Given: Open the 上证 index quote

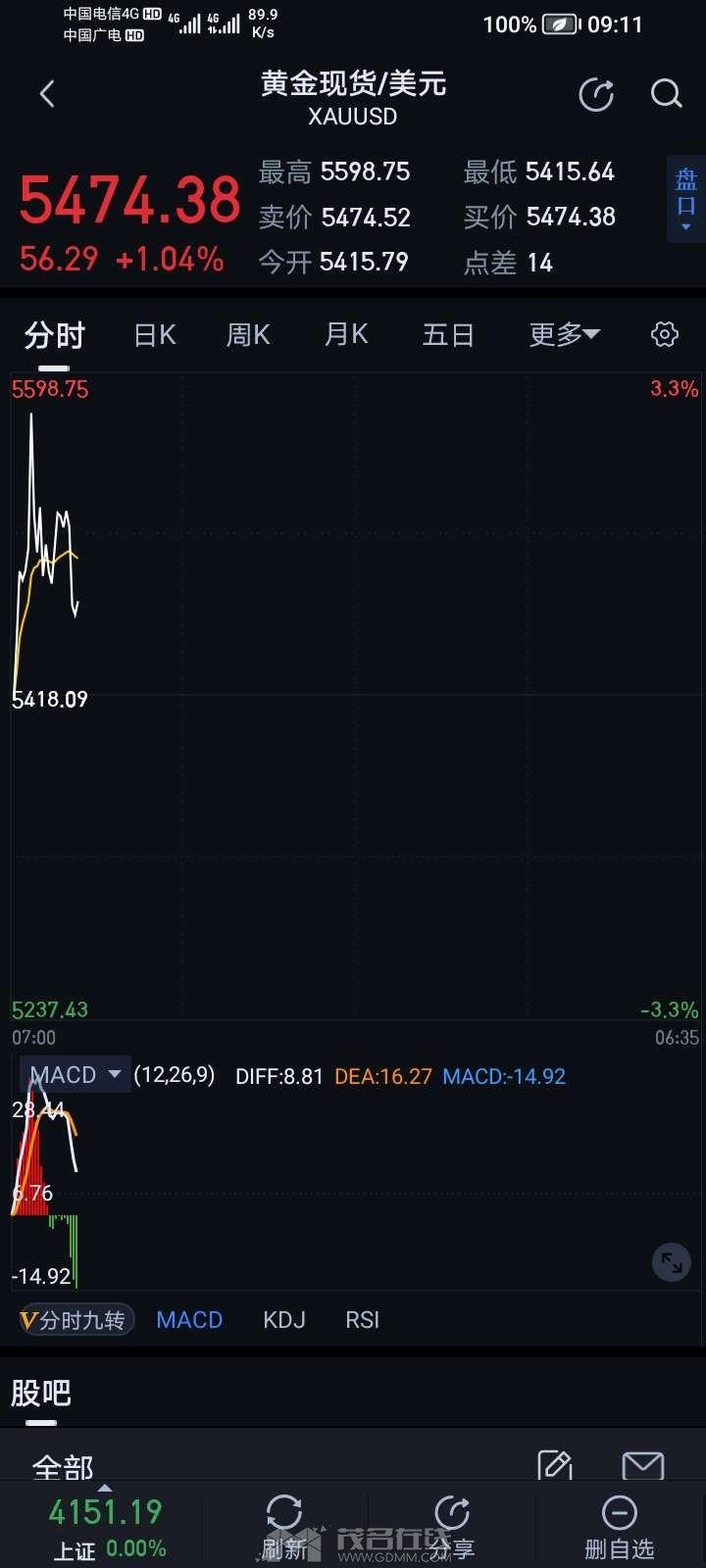Looking at the screenshot, I should (x=106, y=1527).
